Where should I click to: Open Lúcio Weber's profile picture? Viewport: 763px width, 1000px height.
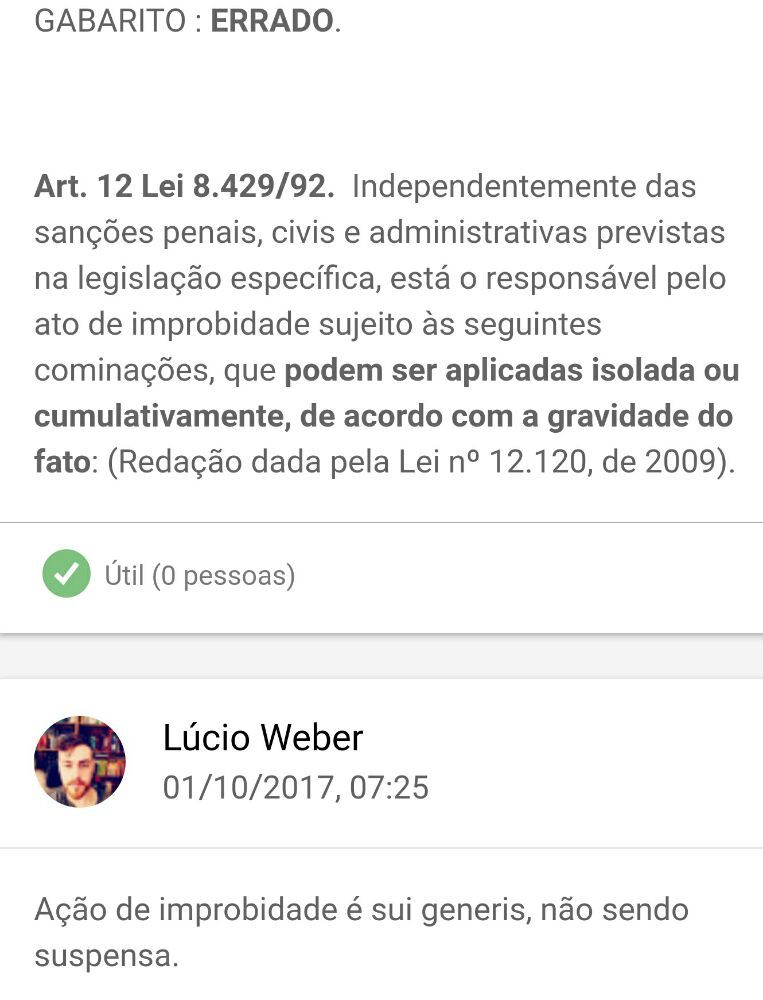coord(80,762)
